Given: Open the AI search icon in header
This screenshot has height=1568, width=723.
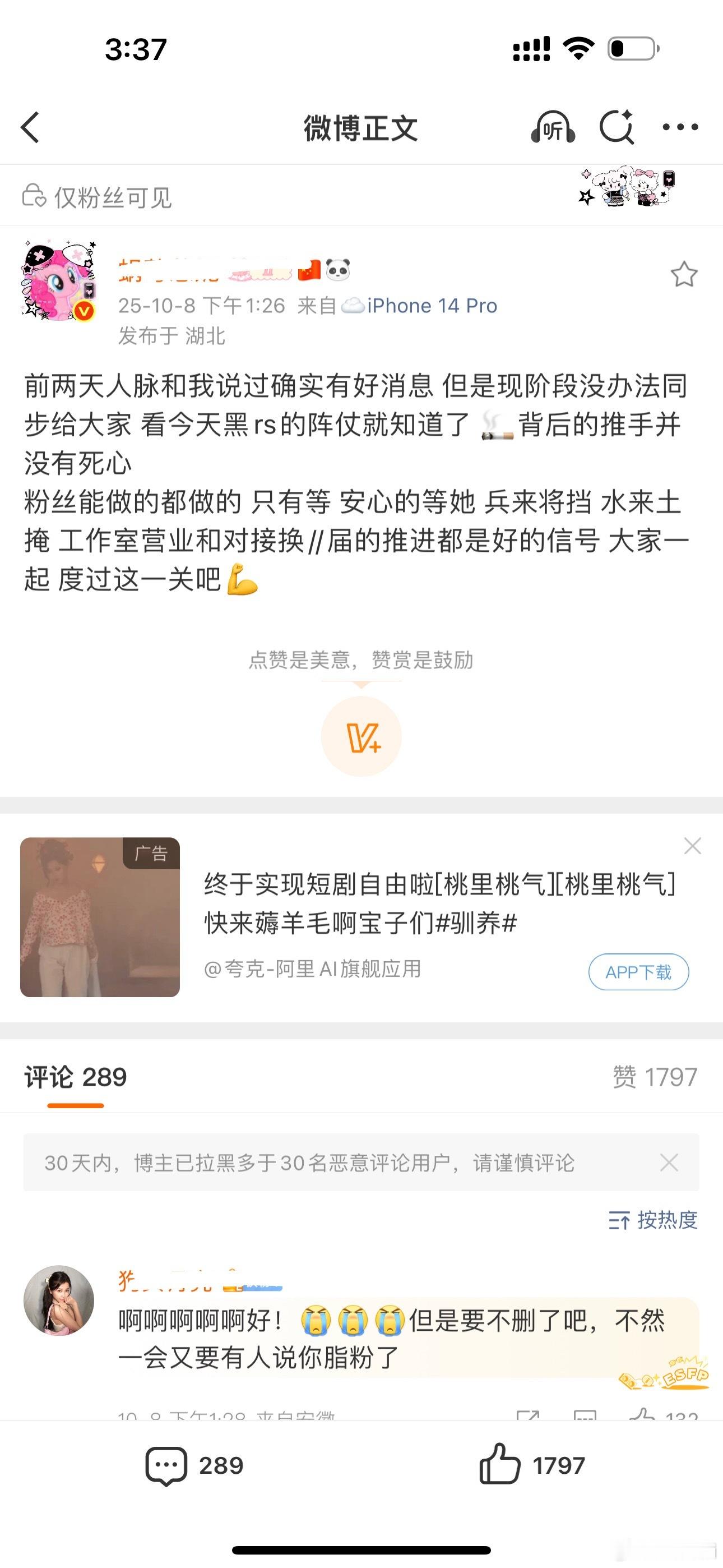Looking at the screenshot, I should [x=617, y=128].
